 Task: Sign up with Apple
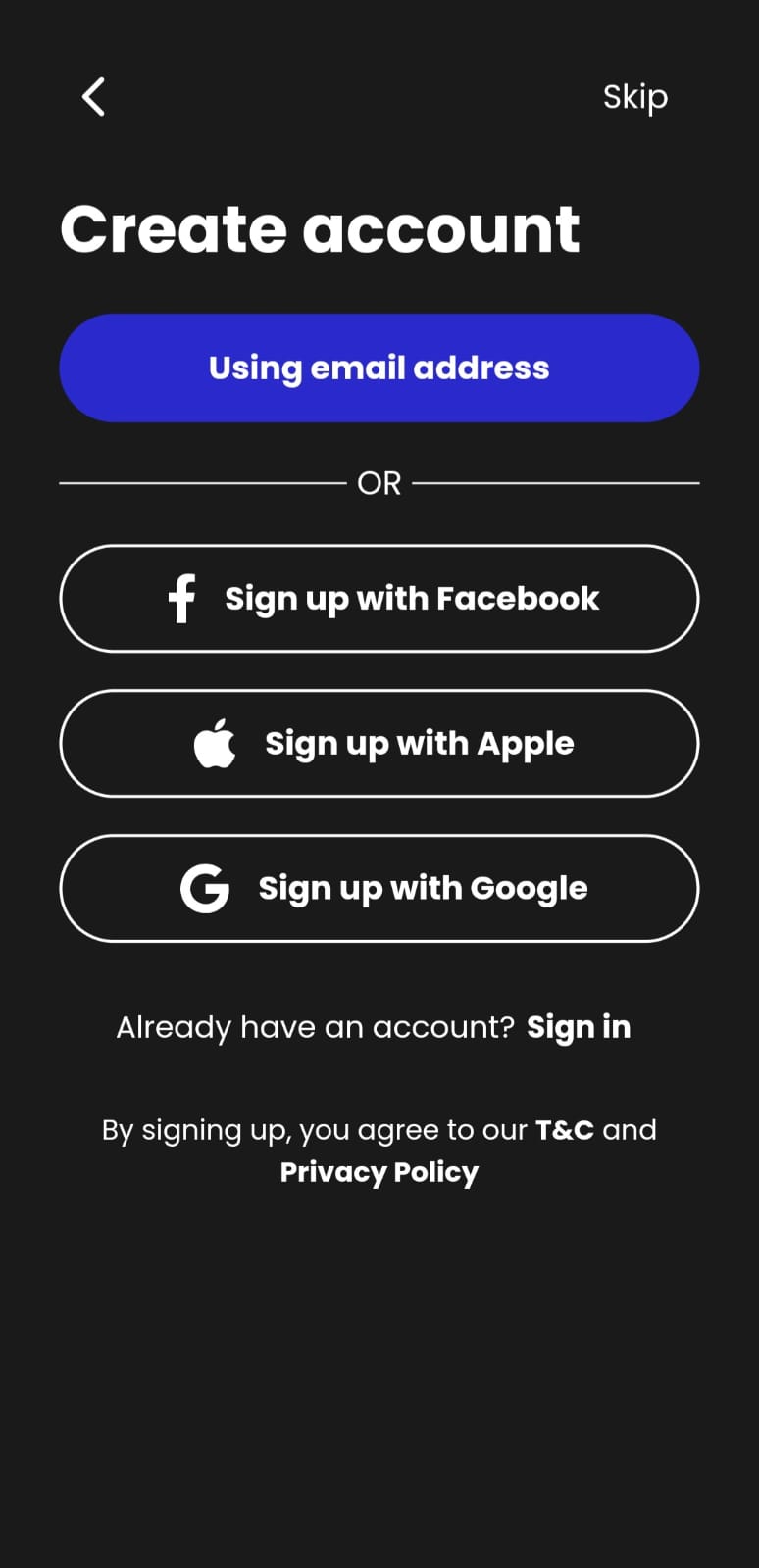point(379,744)
